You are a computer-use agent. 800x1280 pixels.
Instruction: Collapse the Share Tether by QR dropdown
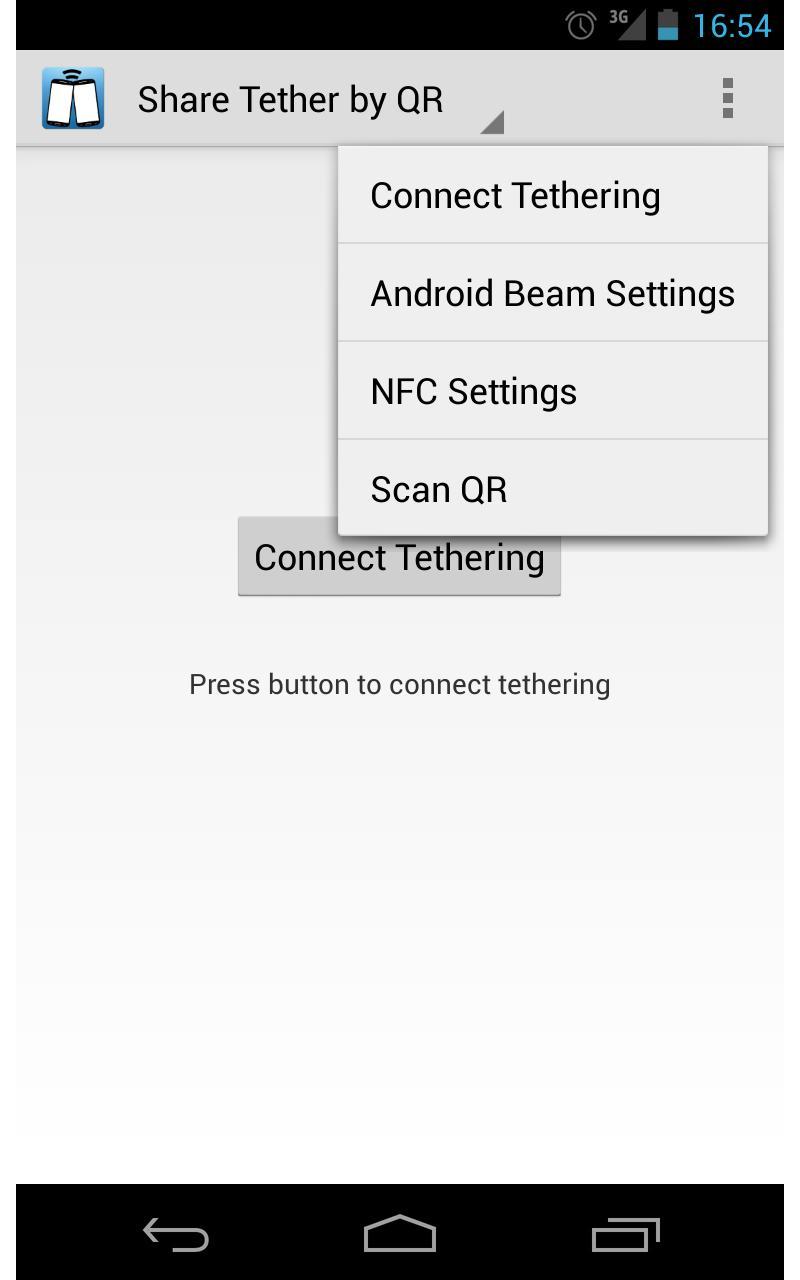320,100
